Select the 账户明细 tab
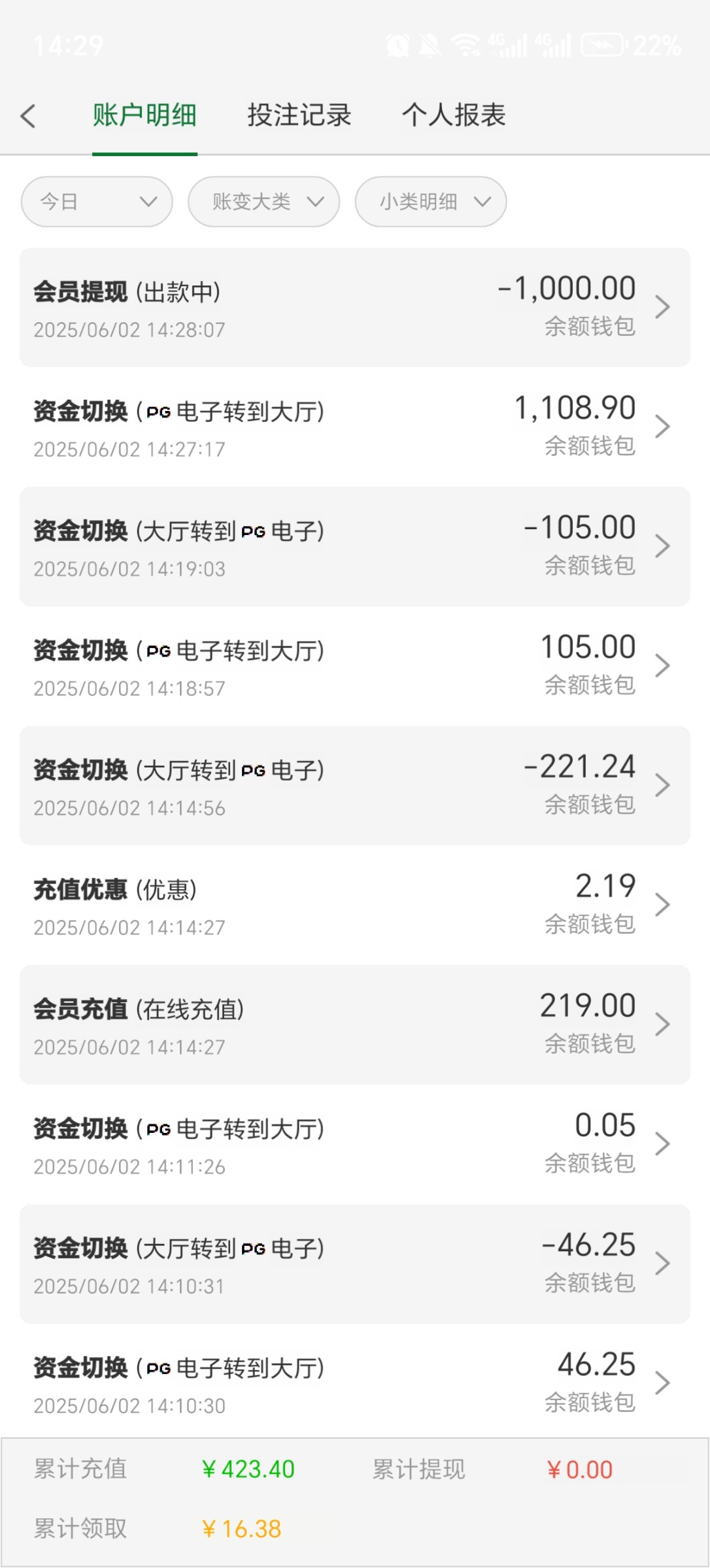Viewport: 710px width, 1568px height. click(144, 115)
